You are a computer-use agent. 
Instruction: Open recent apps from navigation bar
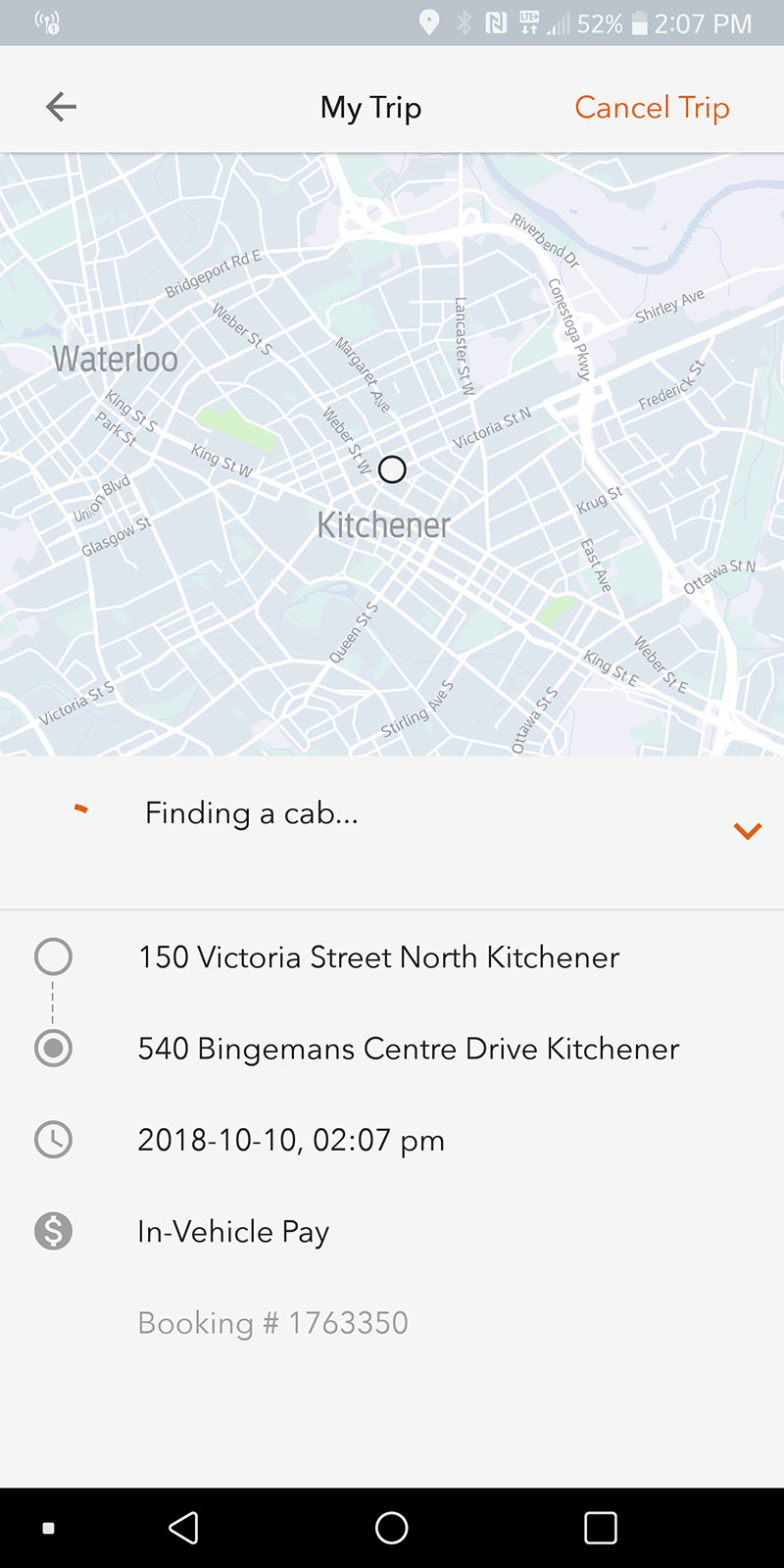(600, 1528)
